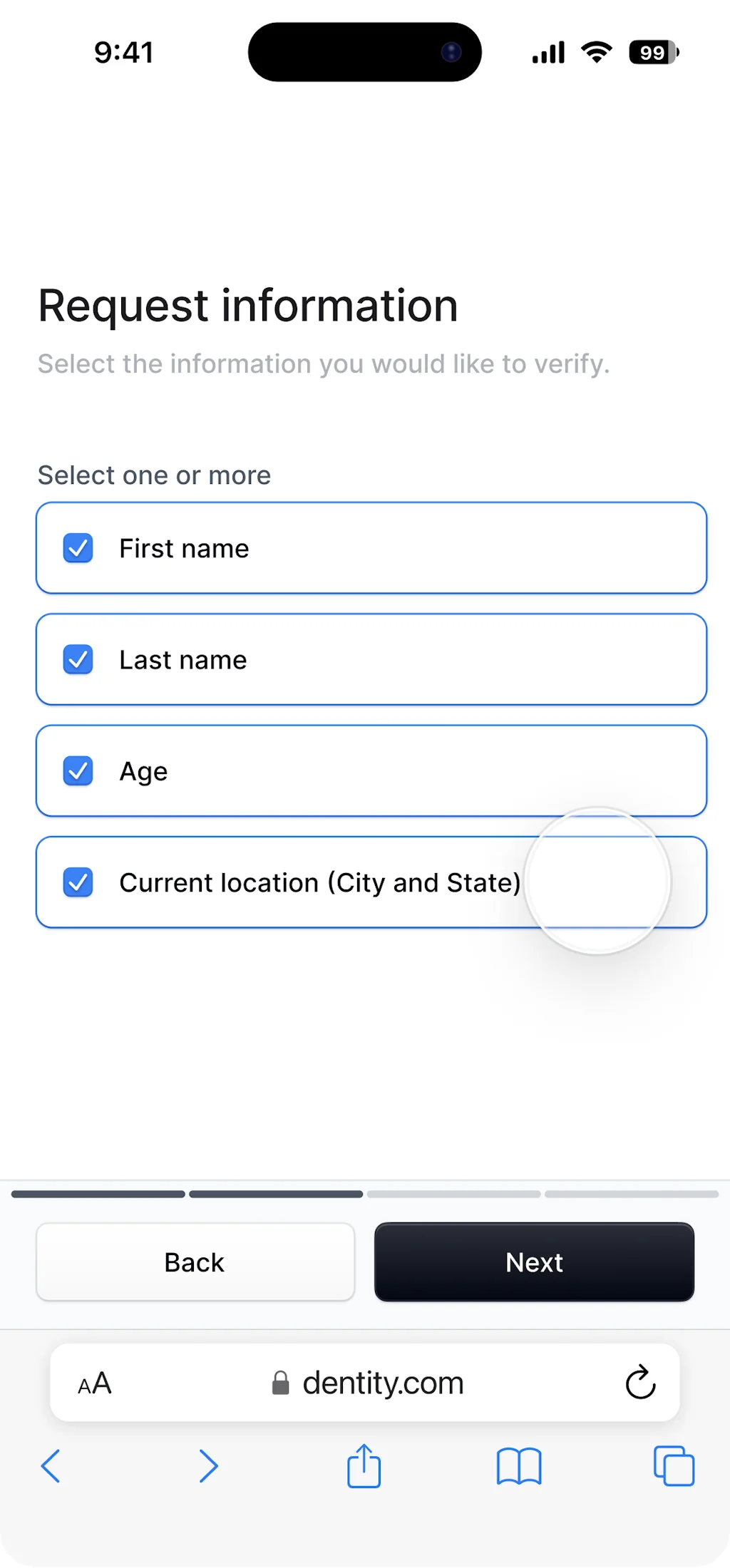
Task: Uncheck the Last name option
Action: coord(78,659)
